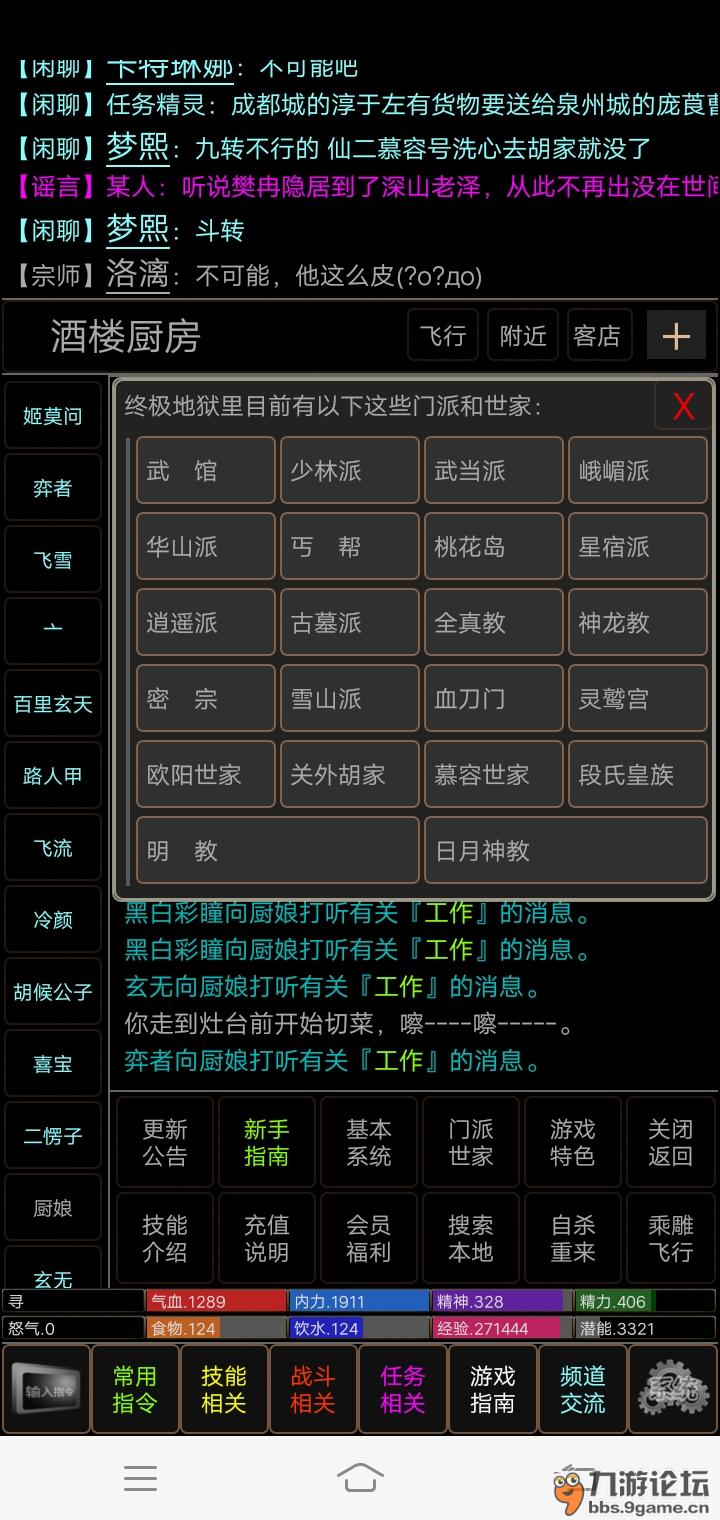Screen dimensions: 720x1520
Task: Open the system settings gear icon
Action: click(673, 1389)
